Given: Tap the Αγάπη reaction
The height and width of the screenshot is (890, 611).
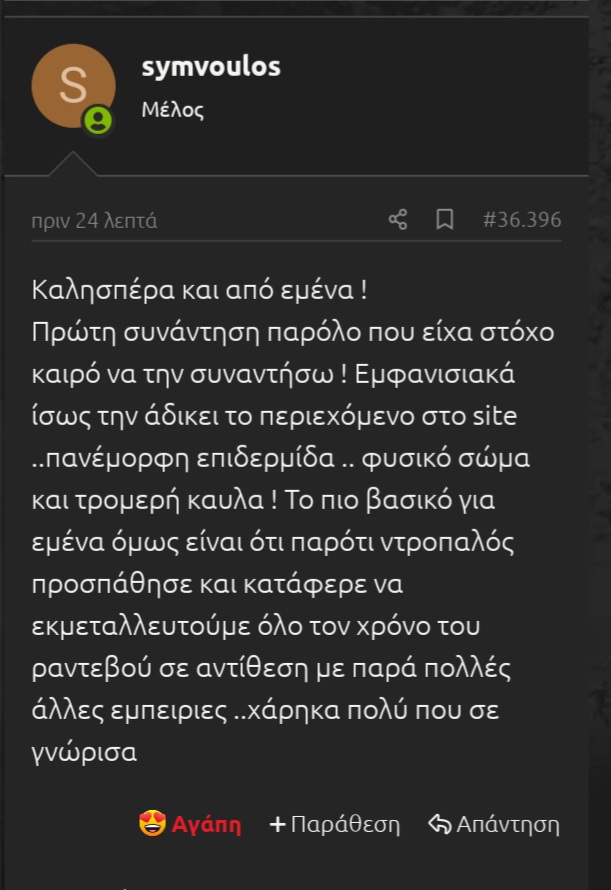Looking at the screenshot, I should pos(190,824).
